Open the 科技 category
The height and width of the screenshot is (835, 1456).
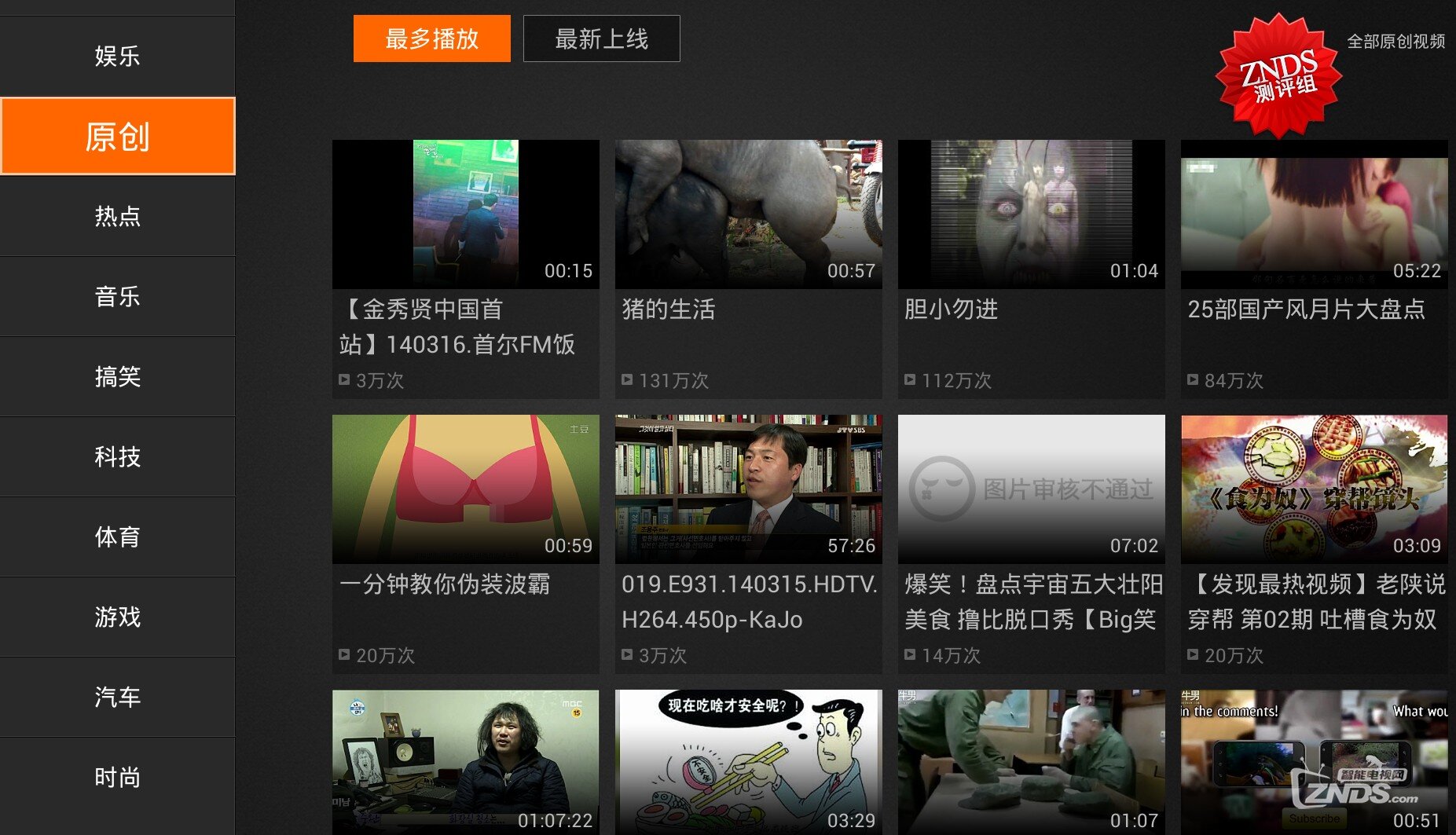coord(117,456)
